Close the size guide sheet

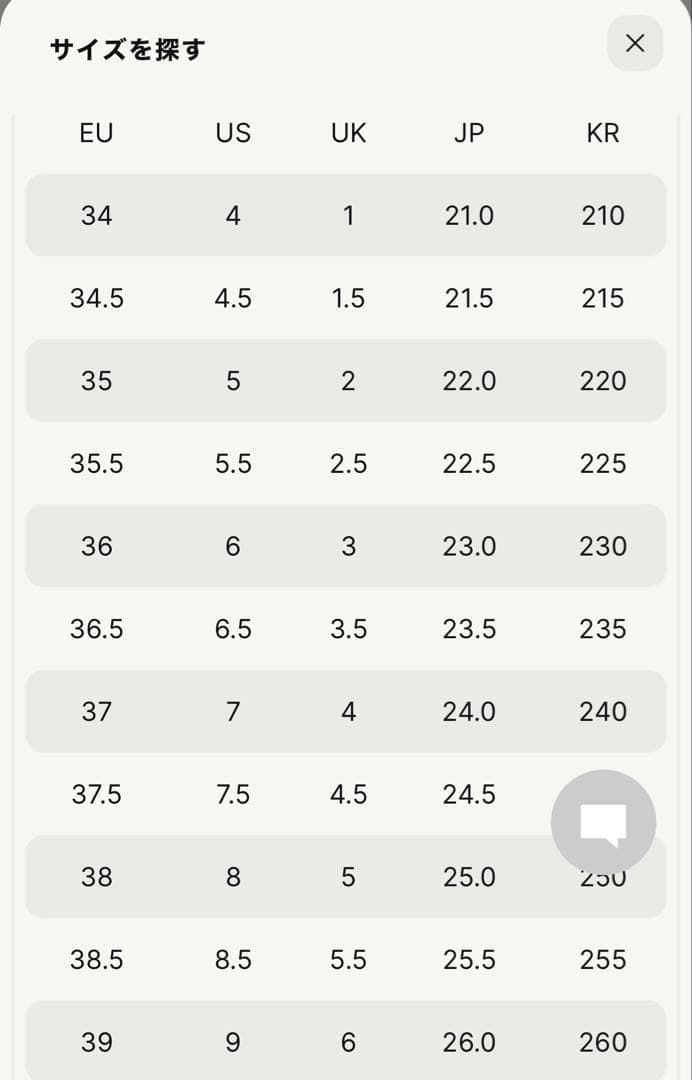pos(634,44)
